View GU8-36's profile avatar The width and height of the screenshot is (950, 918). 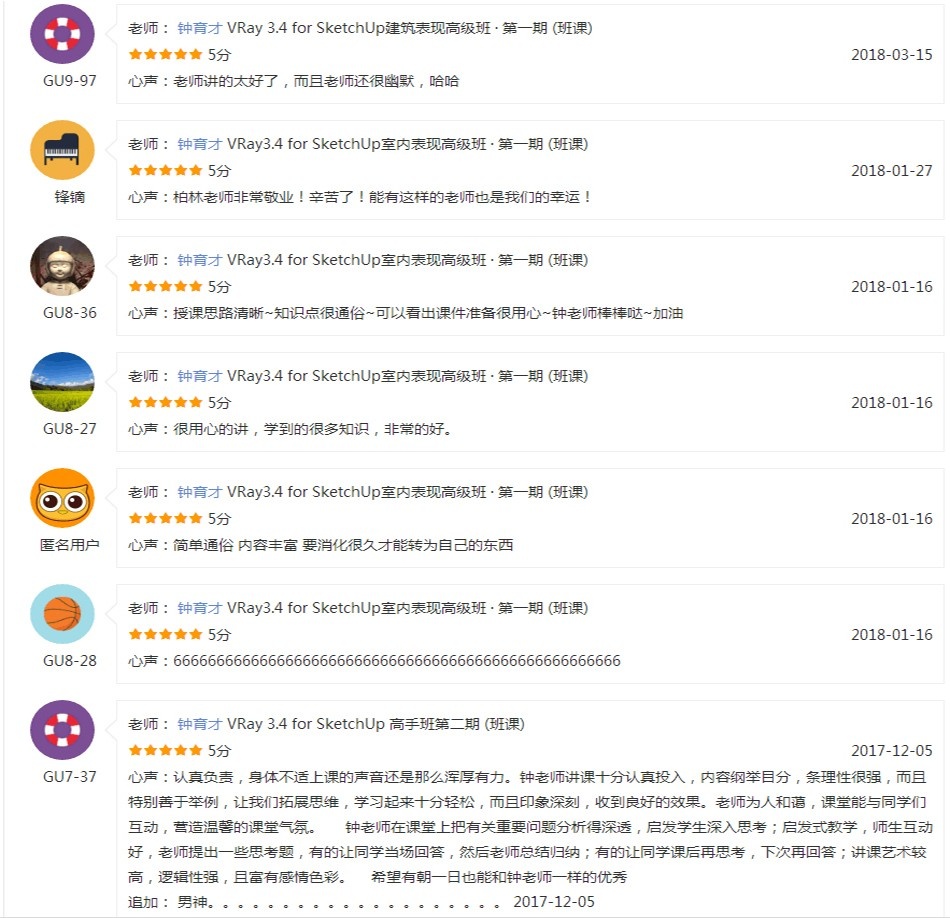click(63, 266)
